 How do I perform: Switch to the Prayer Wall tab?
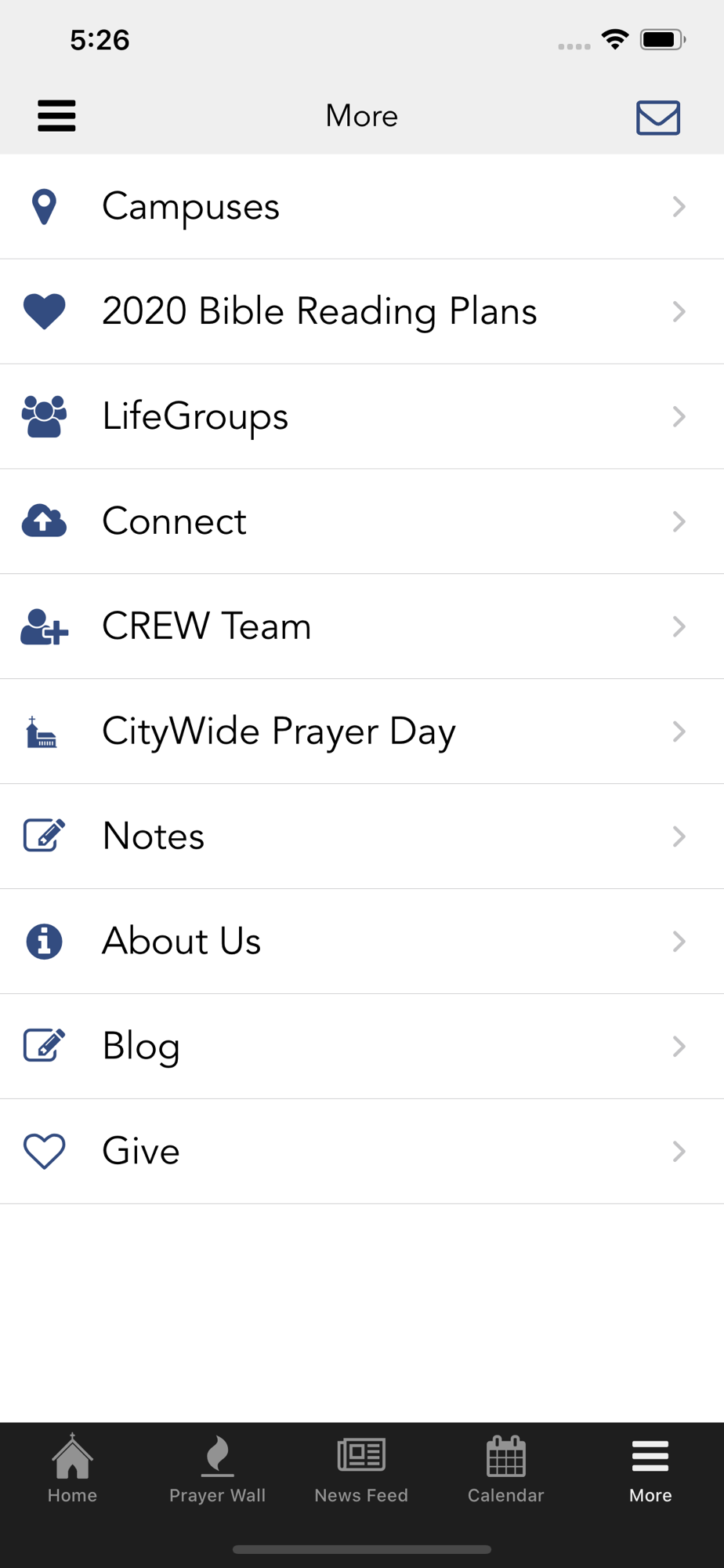[217, 1468]
